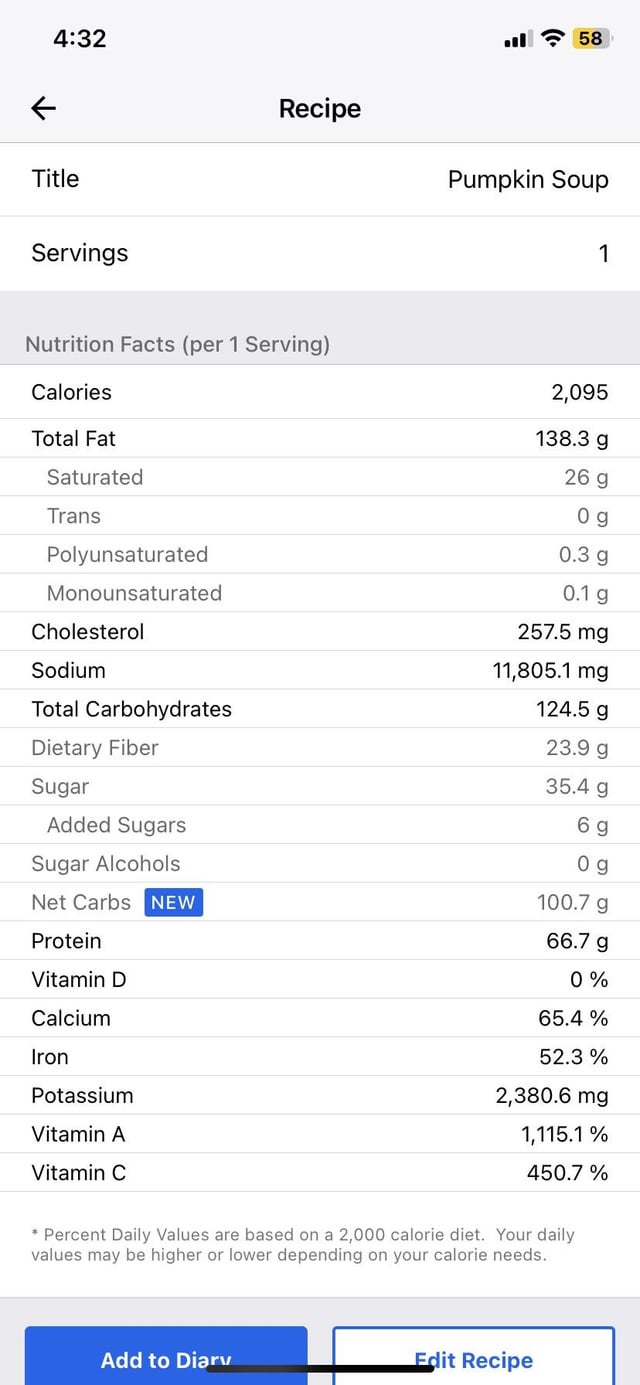Open Edit Recipe

pos(474,1355)
